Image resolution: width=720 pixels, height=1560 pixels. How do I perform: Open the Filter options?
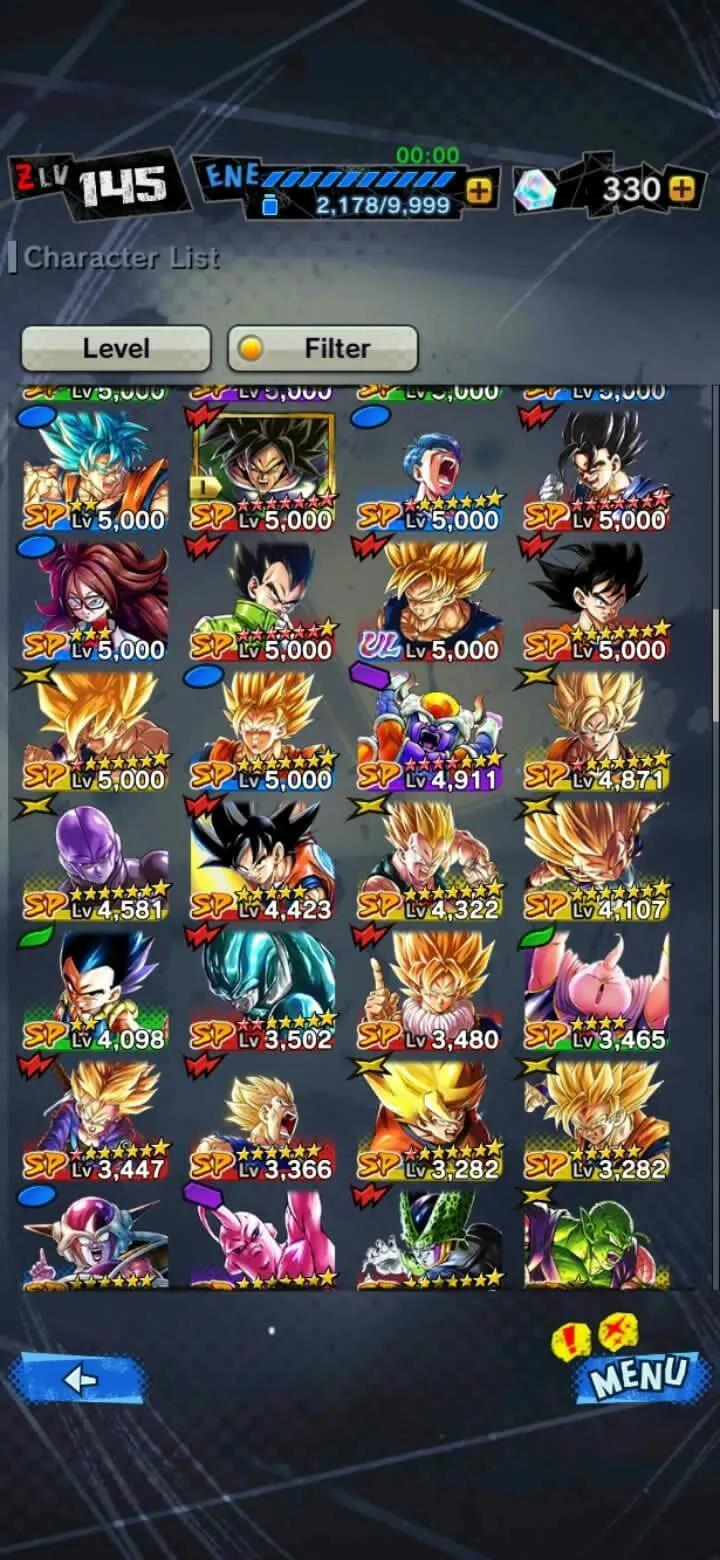click(x=322, y=348)
